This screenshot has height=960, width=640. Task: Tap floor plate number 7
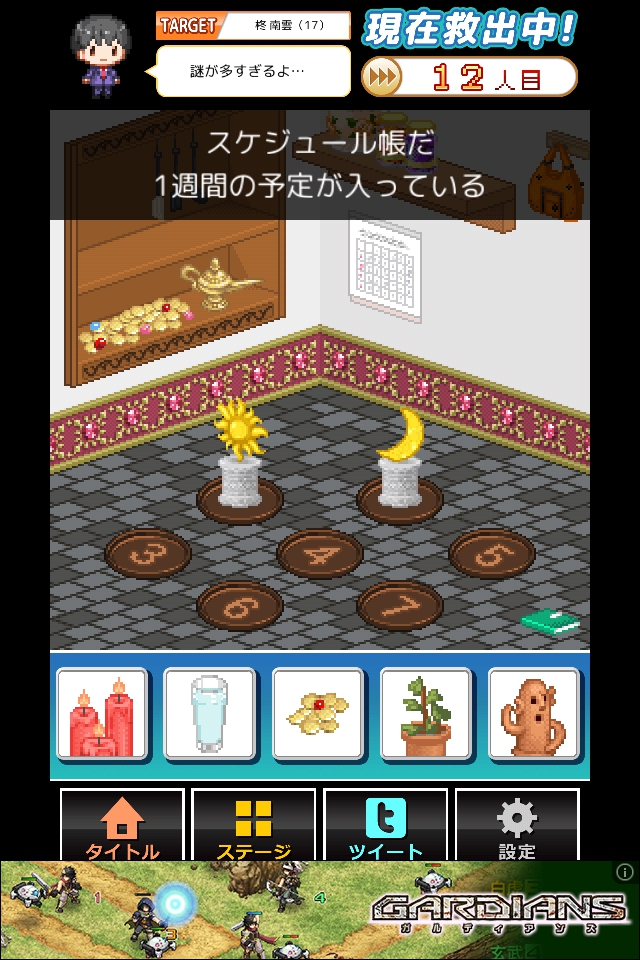pos(400,605)
